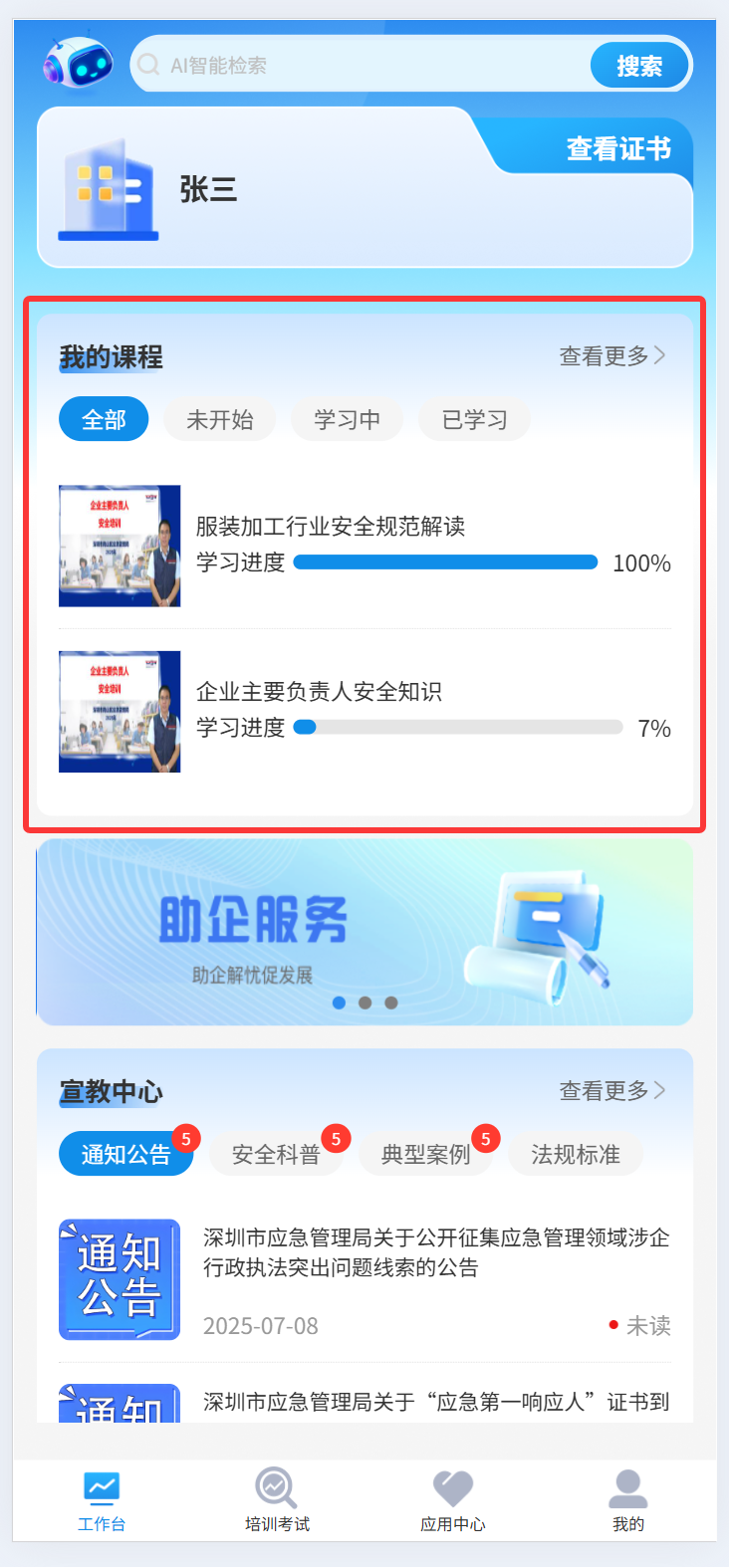The image size is (731, 1568).
Task: Tap the AI智能检索 search field
Action: 359,66
